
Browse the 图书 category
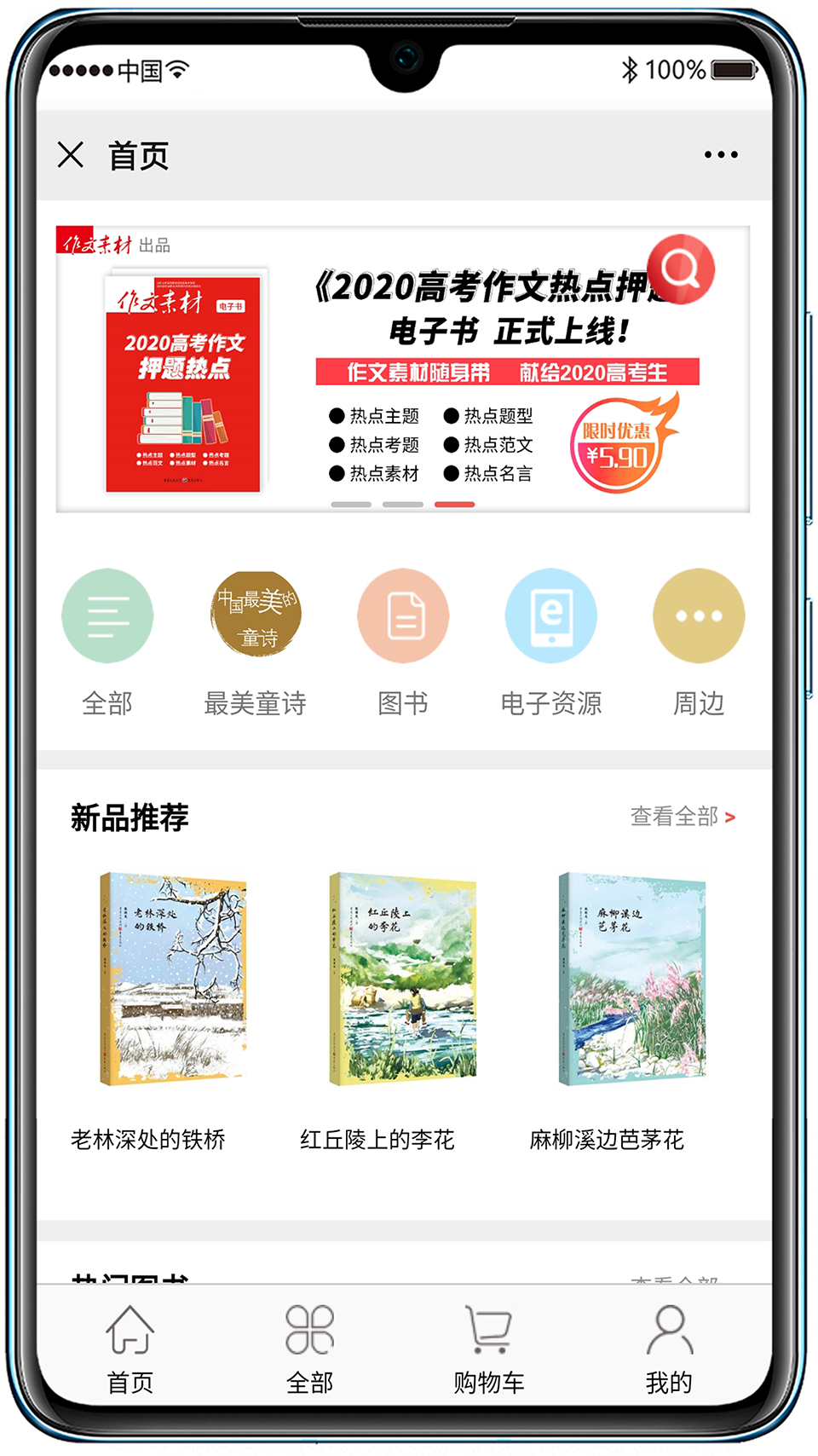403,616
